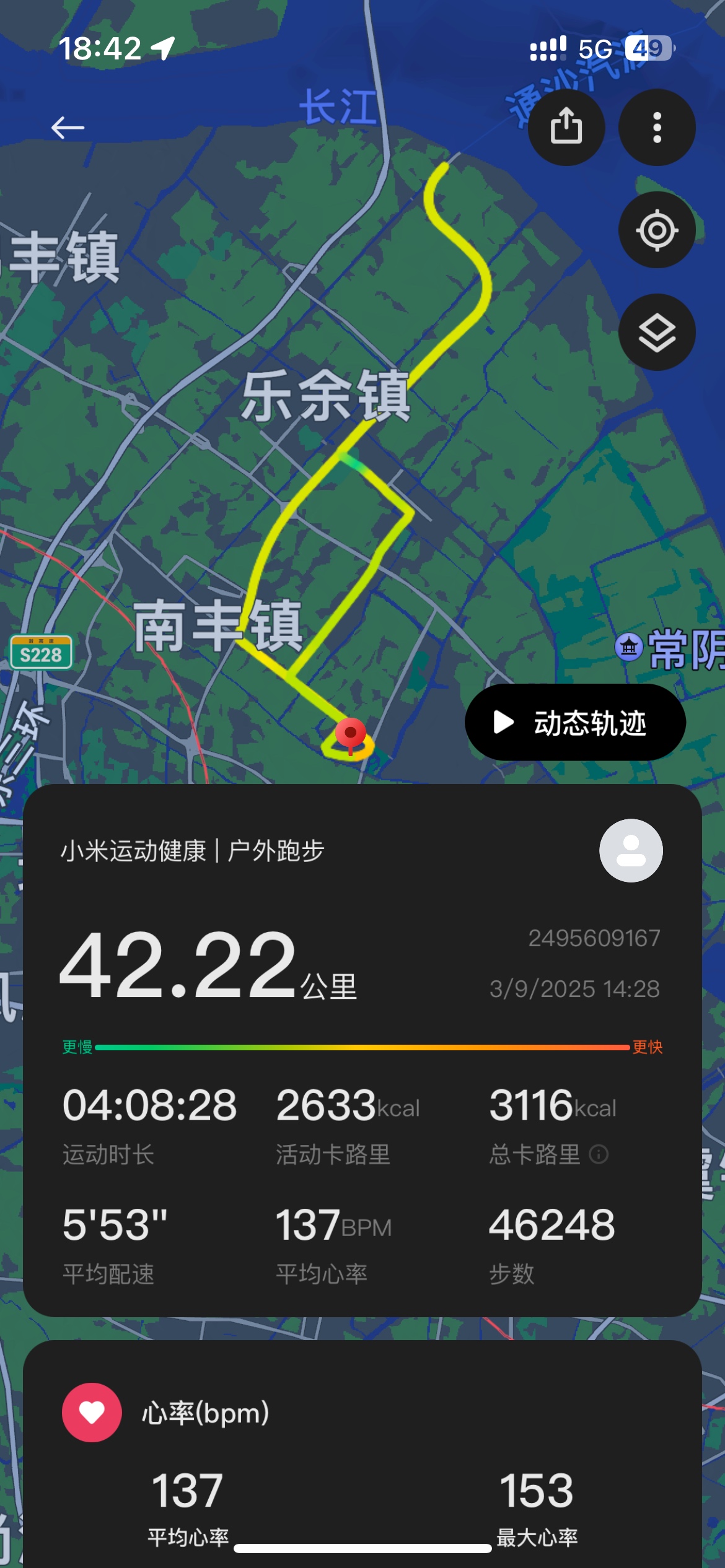The height and width of the screenshot is (1568, 725).
Task: Show info about 总卡路里
Action: [x=599, y=1154]
